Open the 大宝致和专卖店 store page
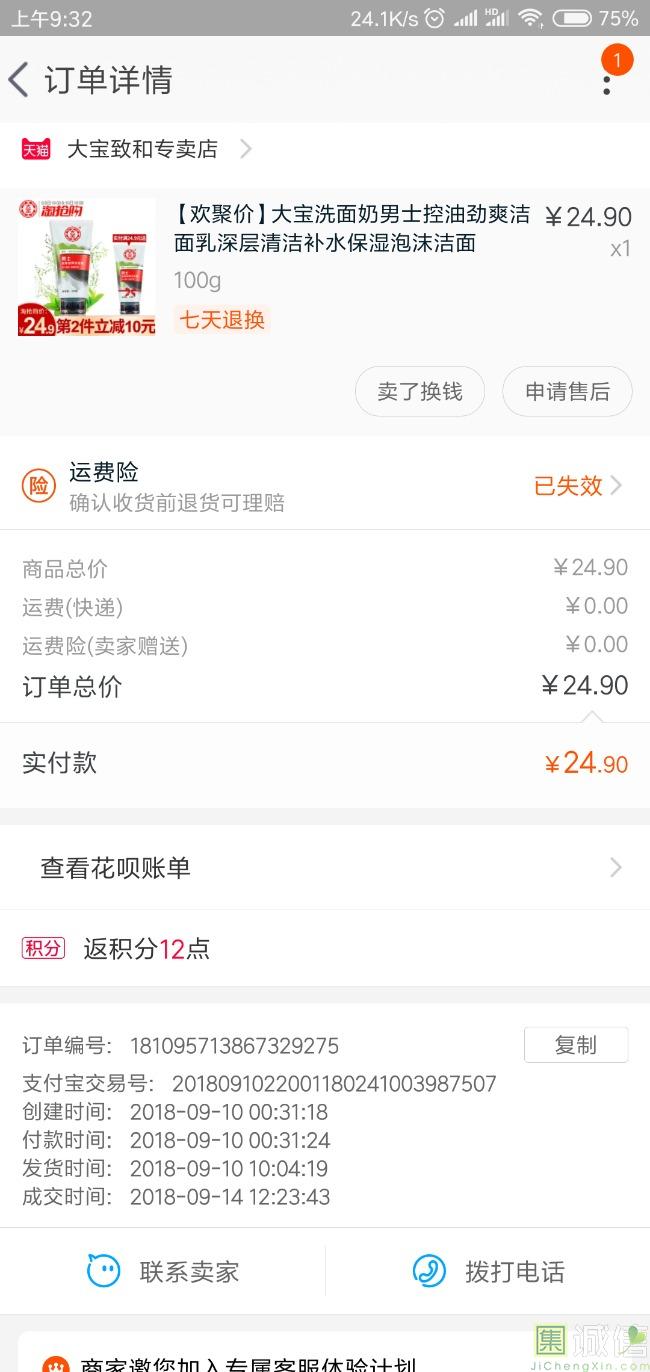This screenshot has height=1372, width=650. 136,149
